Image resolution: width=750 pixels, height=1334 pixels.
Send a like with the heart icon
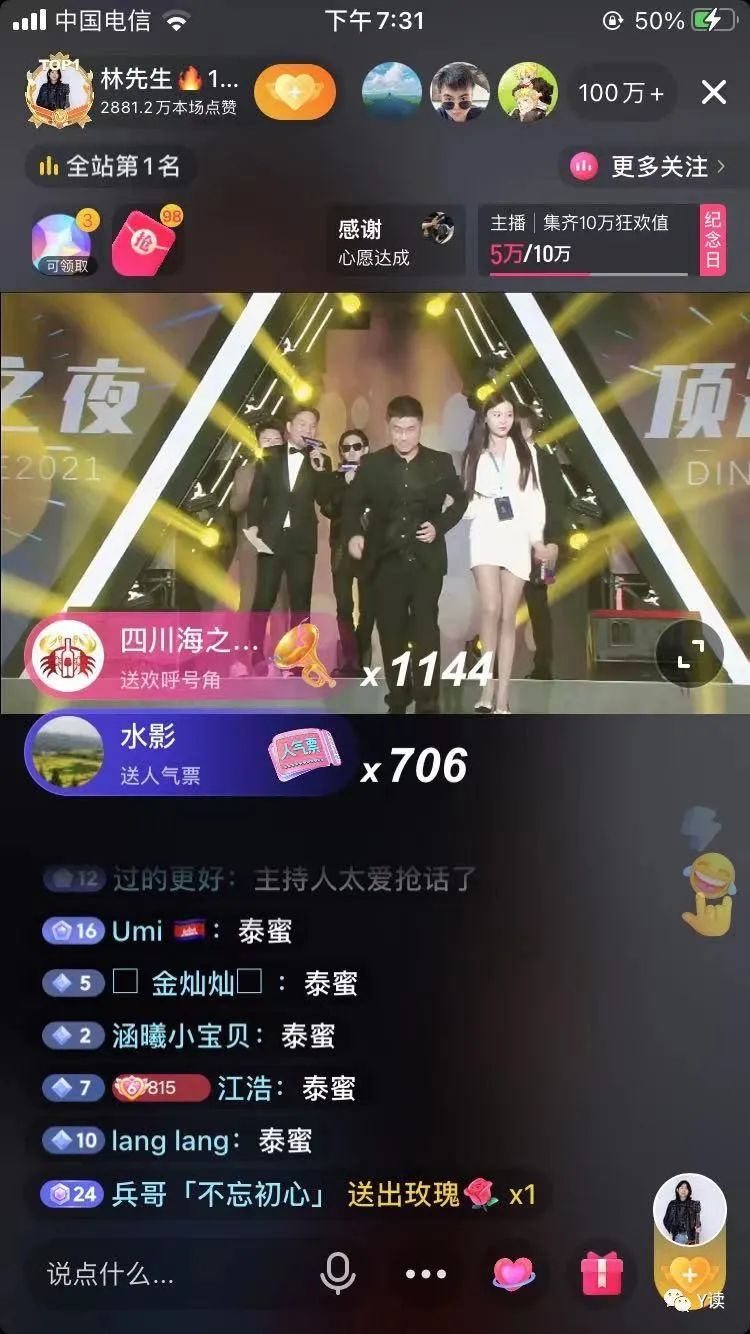click(514, 1273)
